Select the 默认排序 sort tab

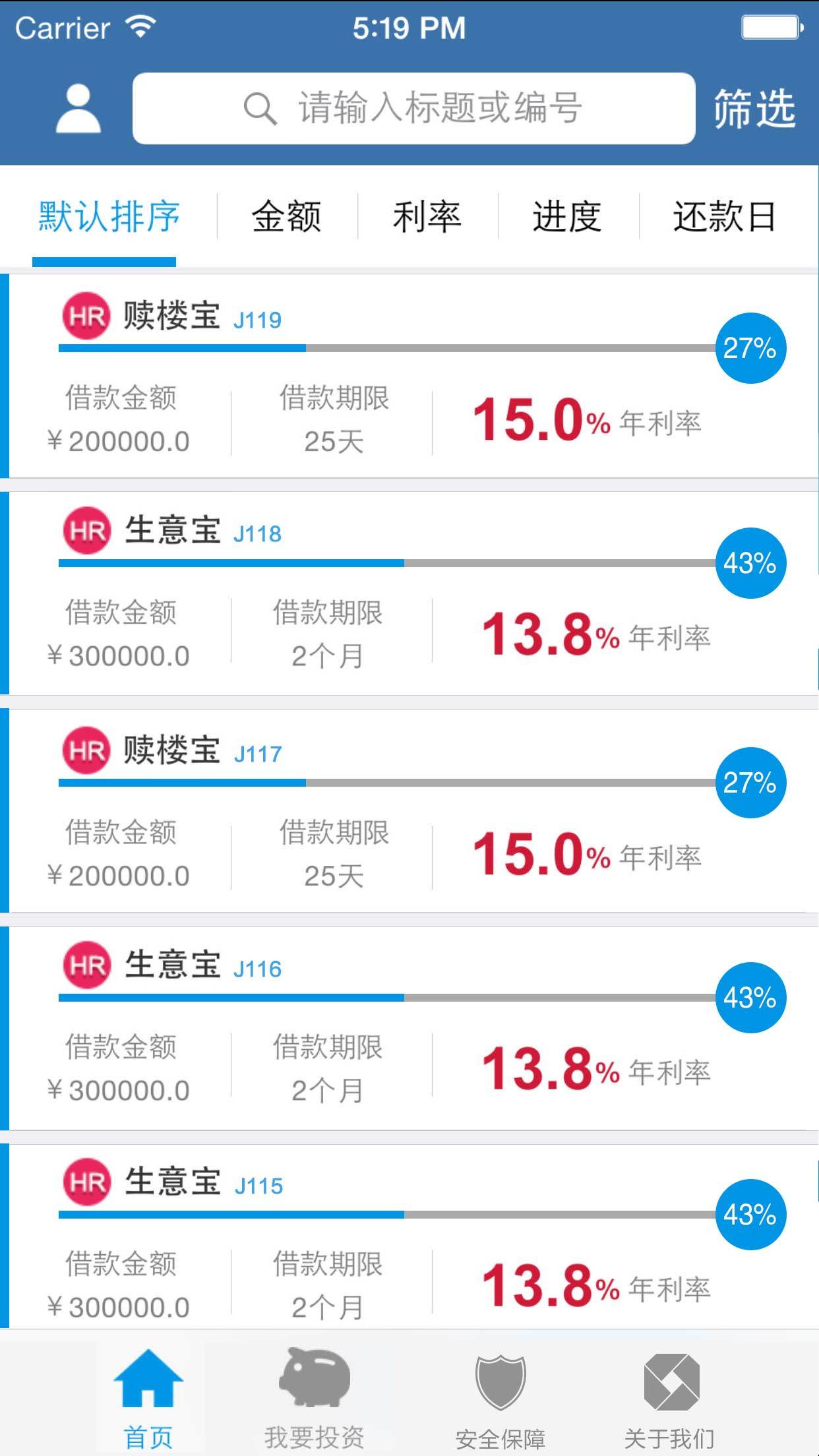(x=108, y=216)
